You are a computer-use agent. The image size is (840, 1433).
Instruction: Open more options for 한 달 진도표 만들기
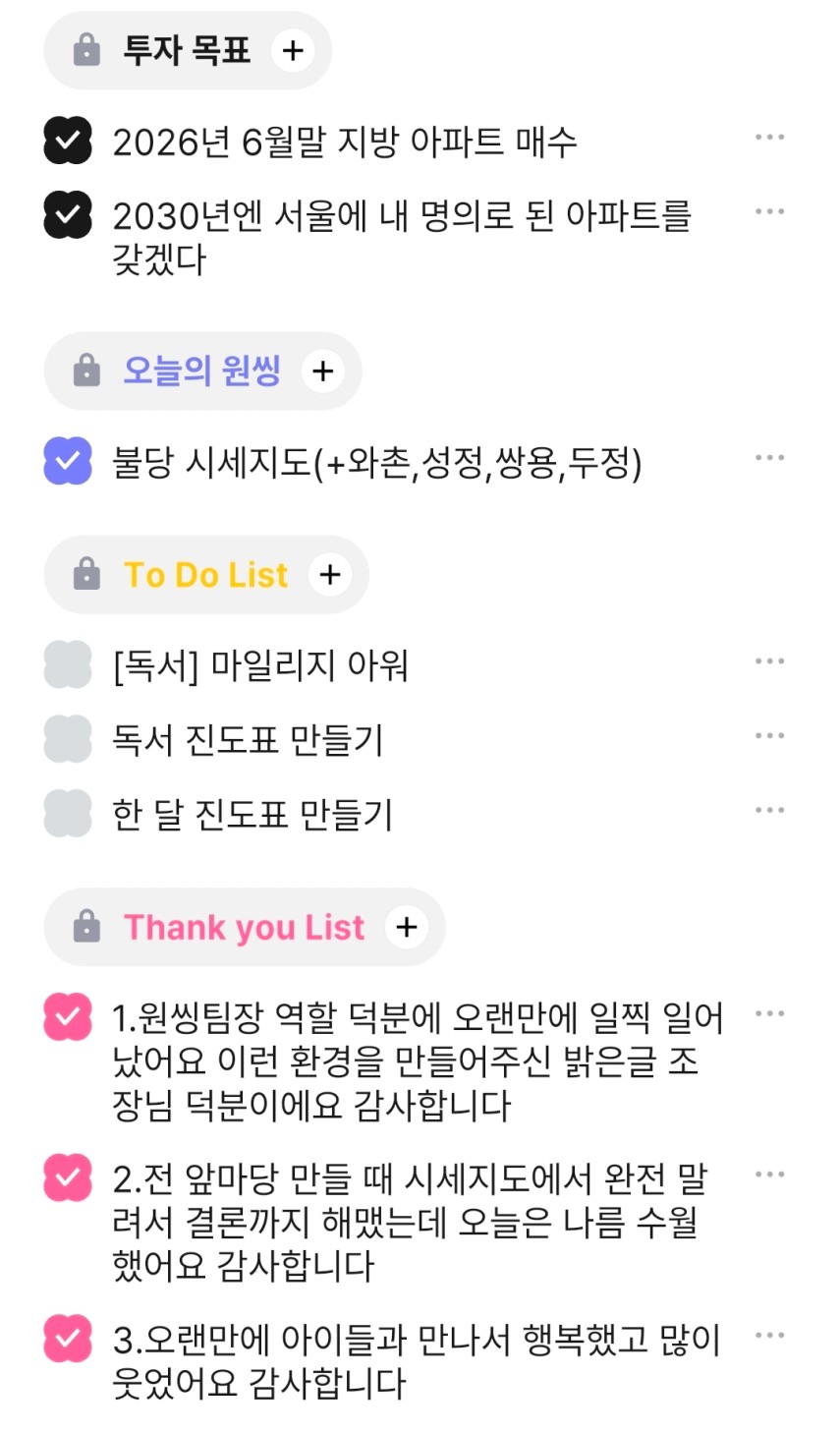(x=769, y=811)
